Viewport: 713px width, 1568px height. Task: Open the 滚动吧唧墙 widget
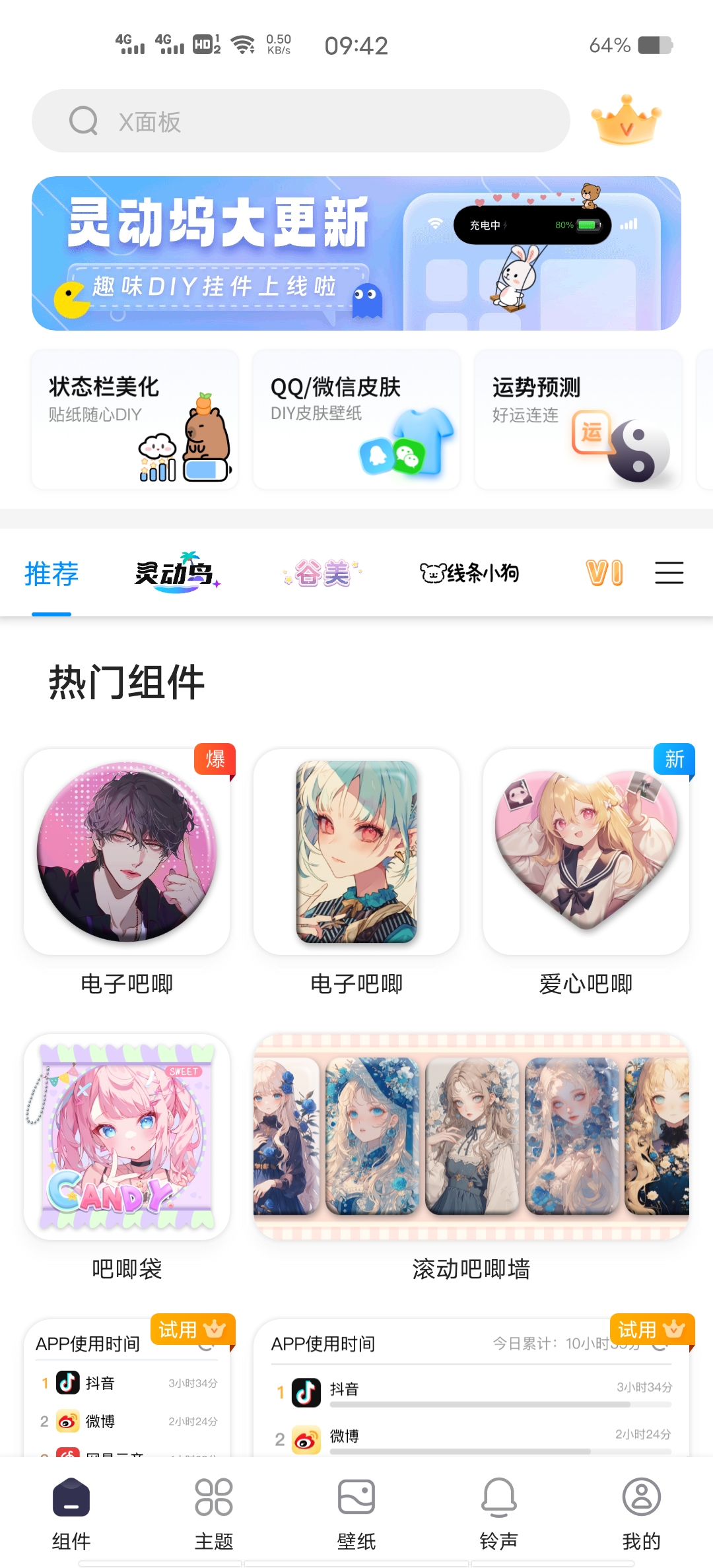coord(471,1137)
